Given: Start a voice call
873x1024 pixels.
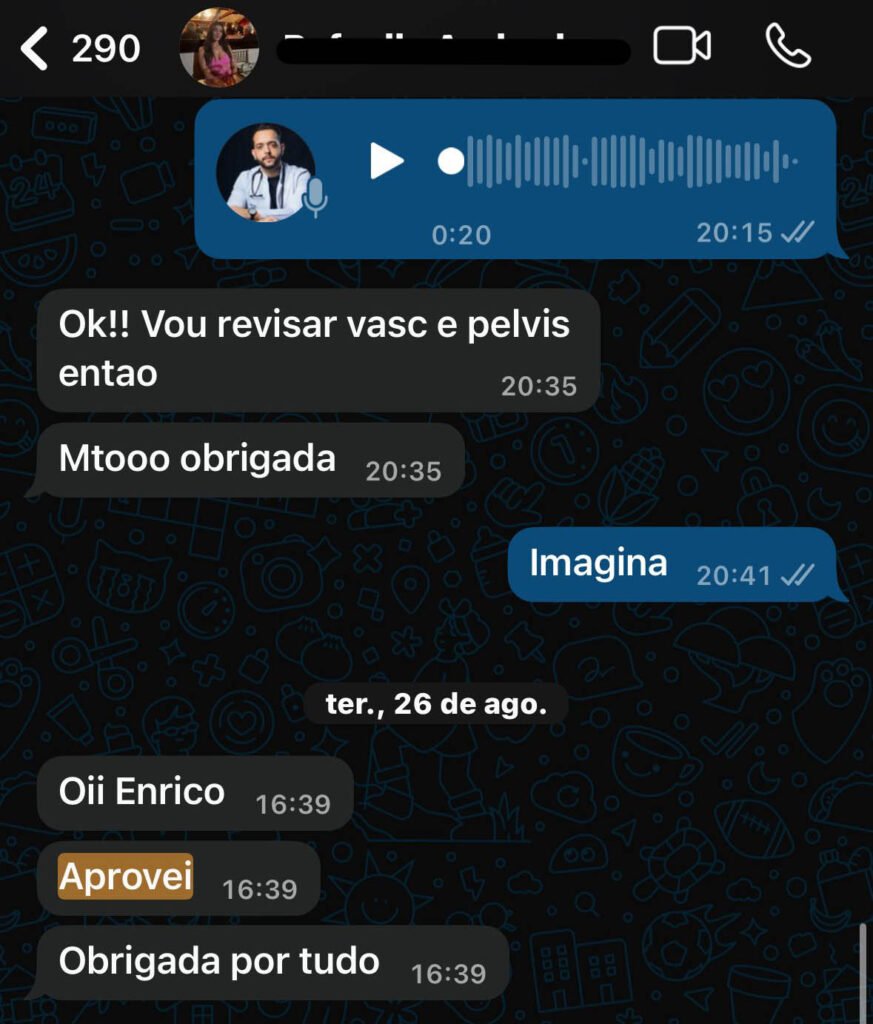Looking at the screenshot, I should click(788, 46).
